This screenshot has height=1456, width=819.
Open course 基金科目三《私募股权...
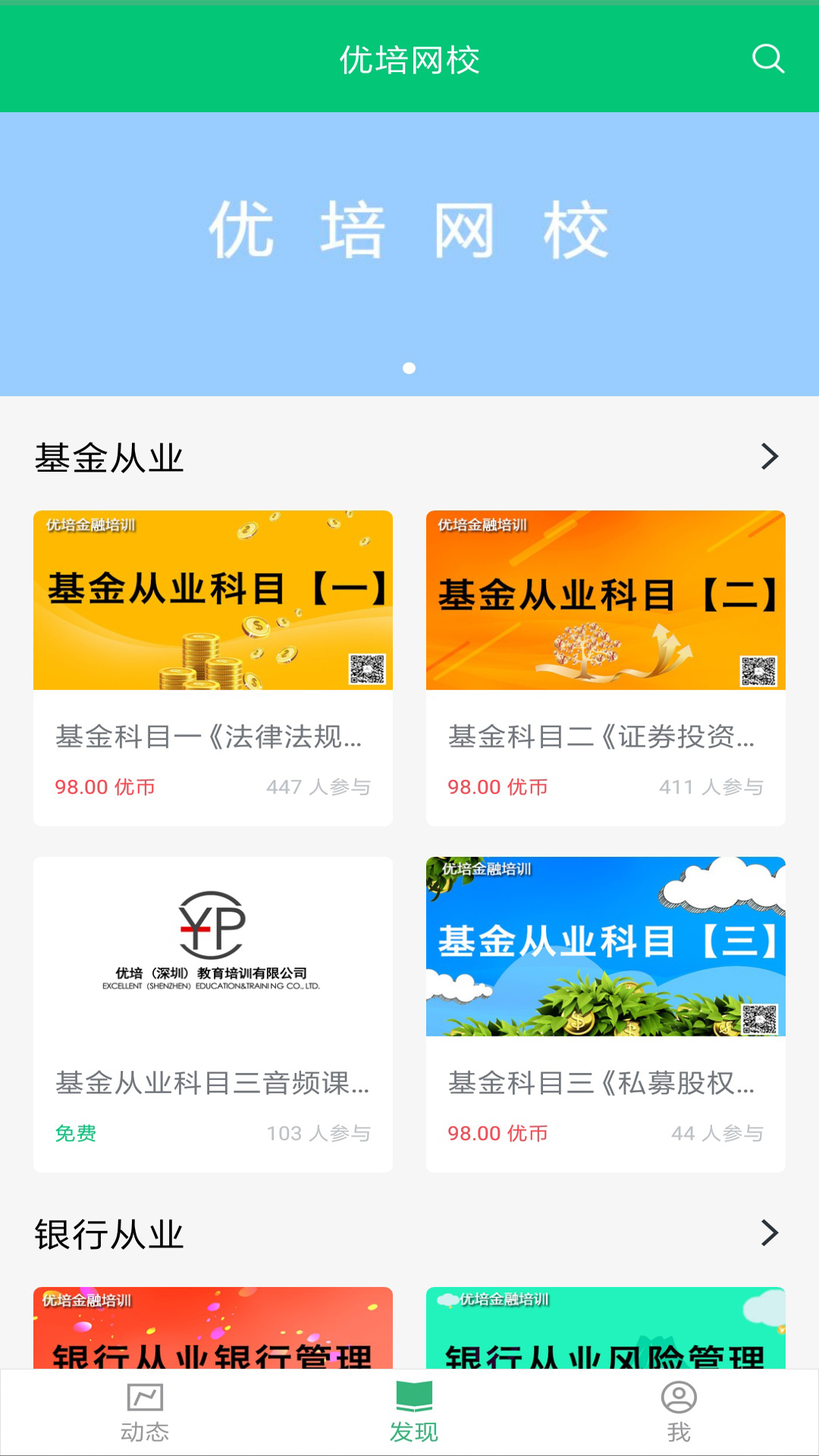coord(606,1015)
